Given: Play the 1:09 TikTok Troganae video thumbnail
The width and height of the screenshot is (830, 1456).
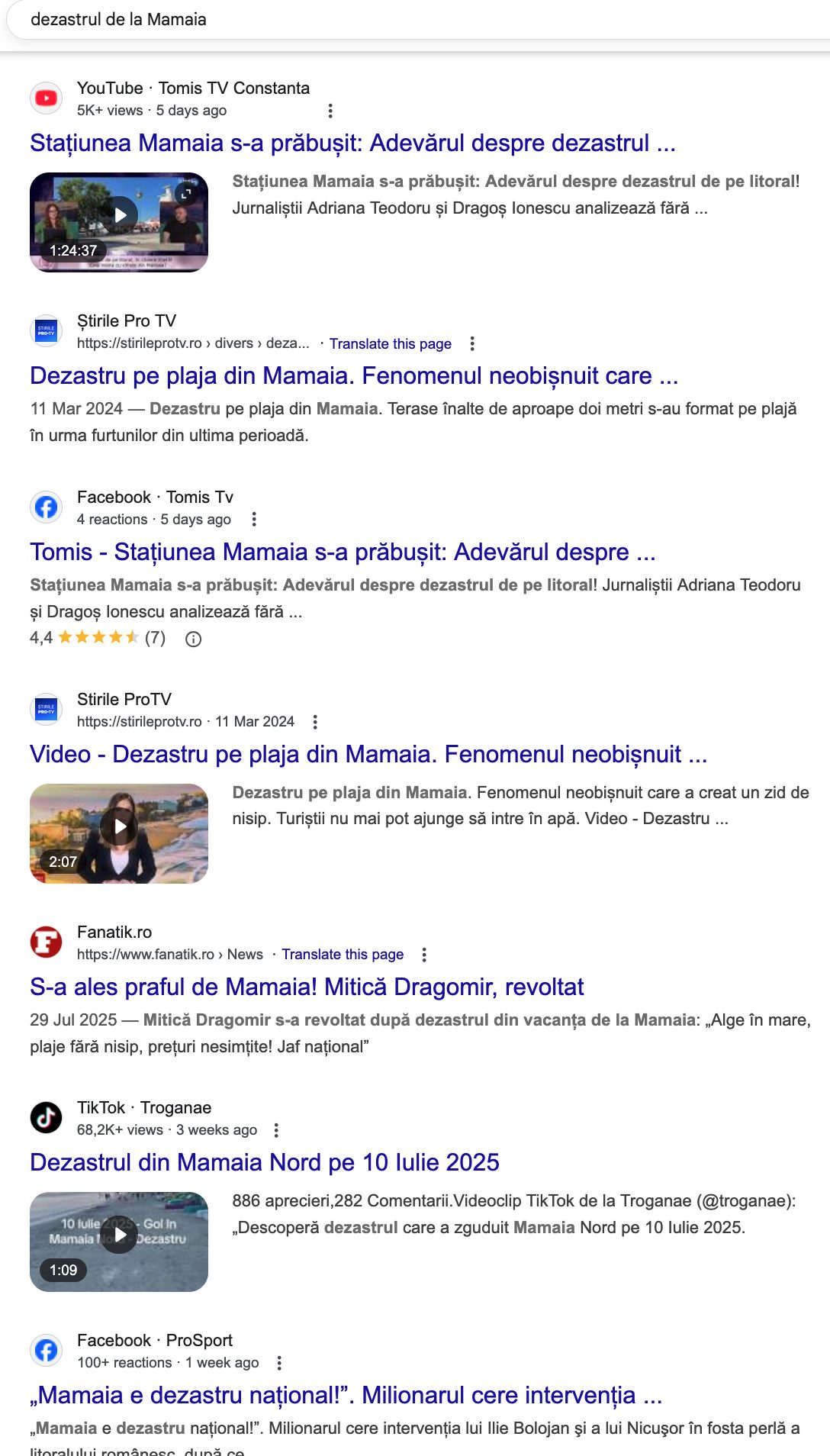Looking at the screenshot, I should coord(119,1242).
